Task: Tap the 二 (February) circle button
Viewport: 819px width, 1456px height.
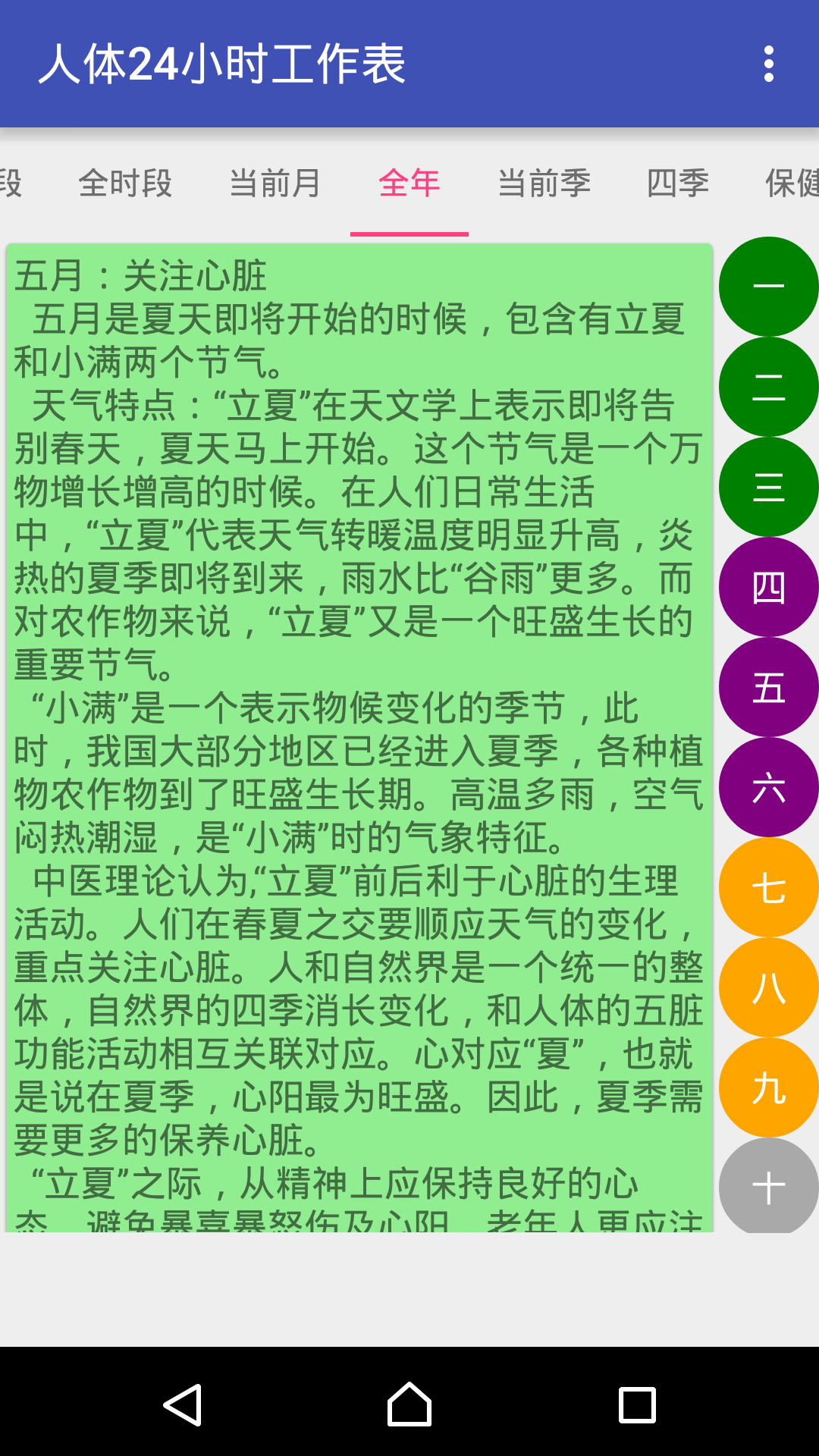Action: pos(767,387)
